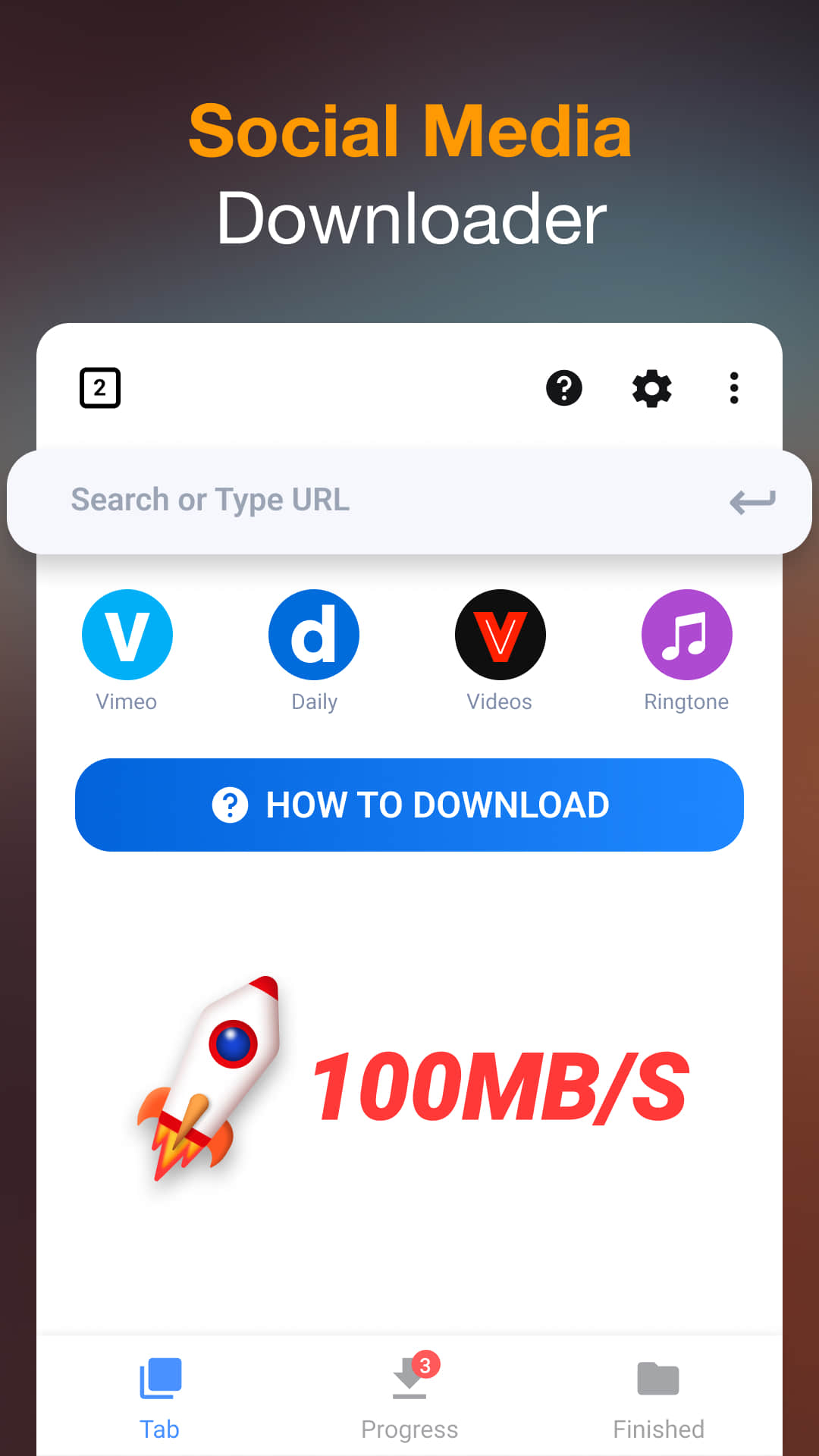Click the Search or Type URL field
The height and width of the screenshot is (1456, 819).
(x=303, y=500)
